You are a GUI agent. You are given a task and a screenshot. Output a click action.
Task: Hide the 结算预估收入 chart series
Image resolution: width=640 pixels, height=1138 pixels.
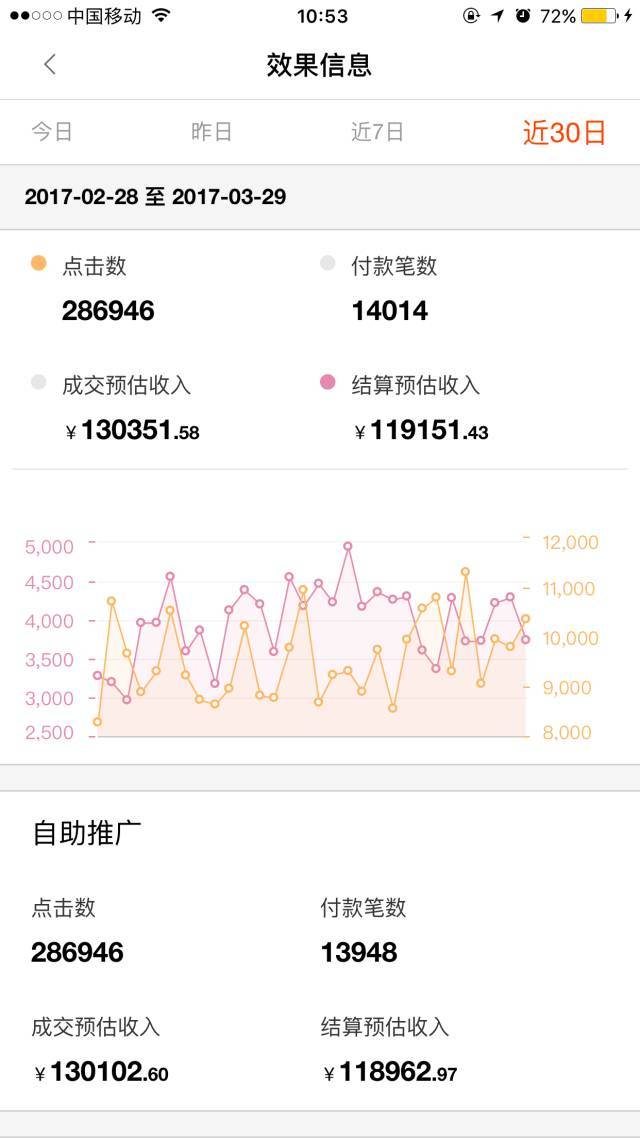pos(400,385)
